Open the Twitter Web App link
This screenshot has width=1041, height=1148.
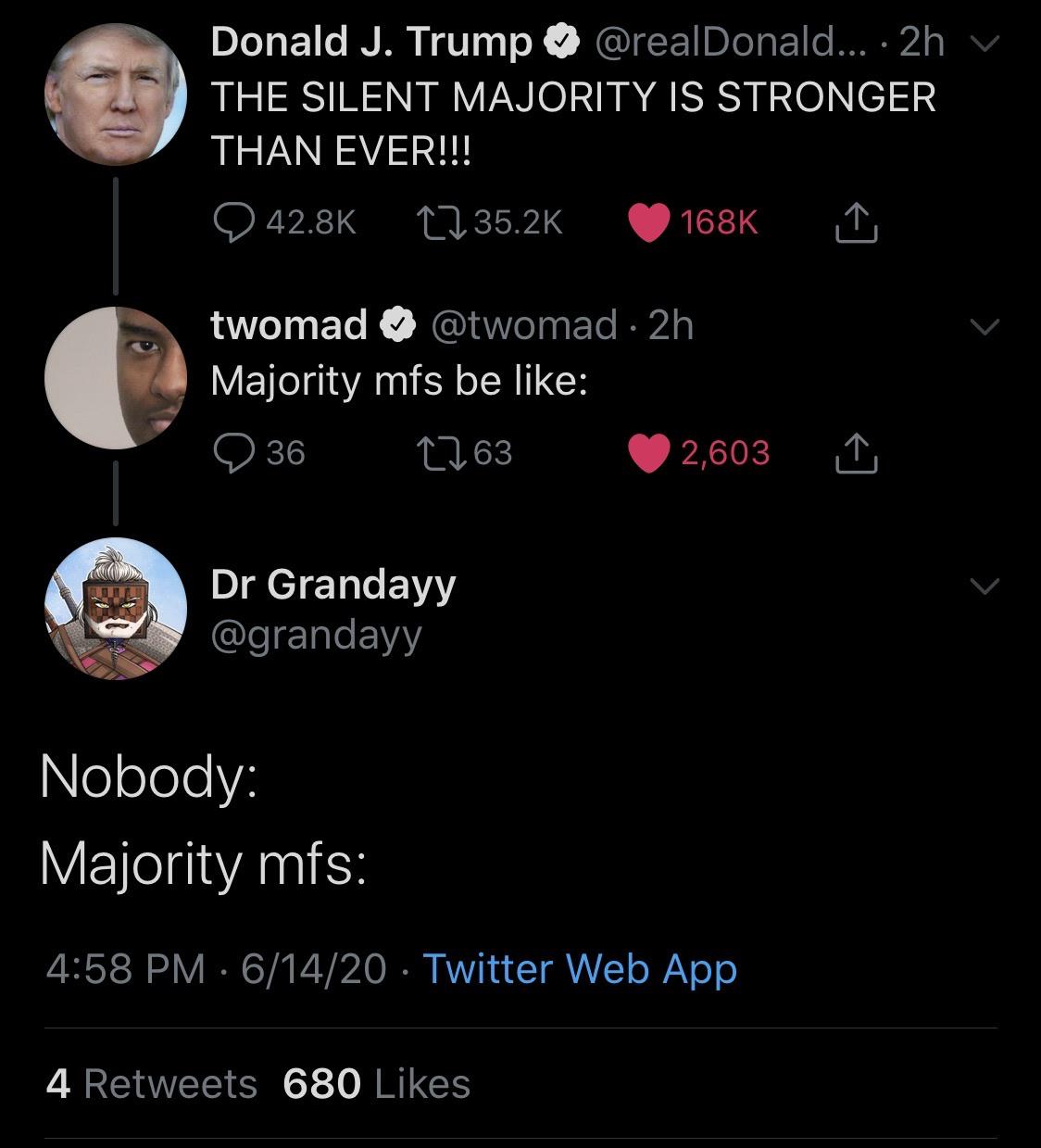(x=580, y=969)
